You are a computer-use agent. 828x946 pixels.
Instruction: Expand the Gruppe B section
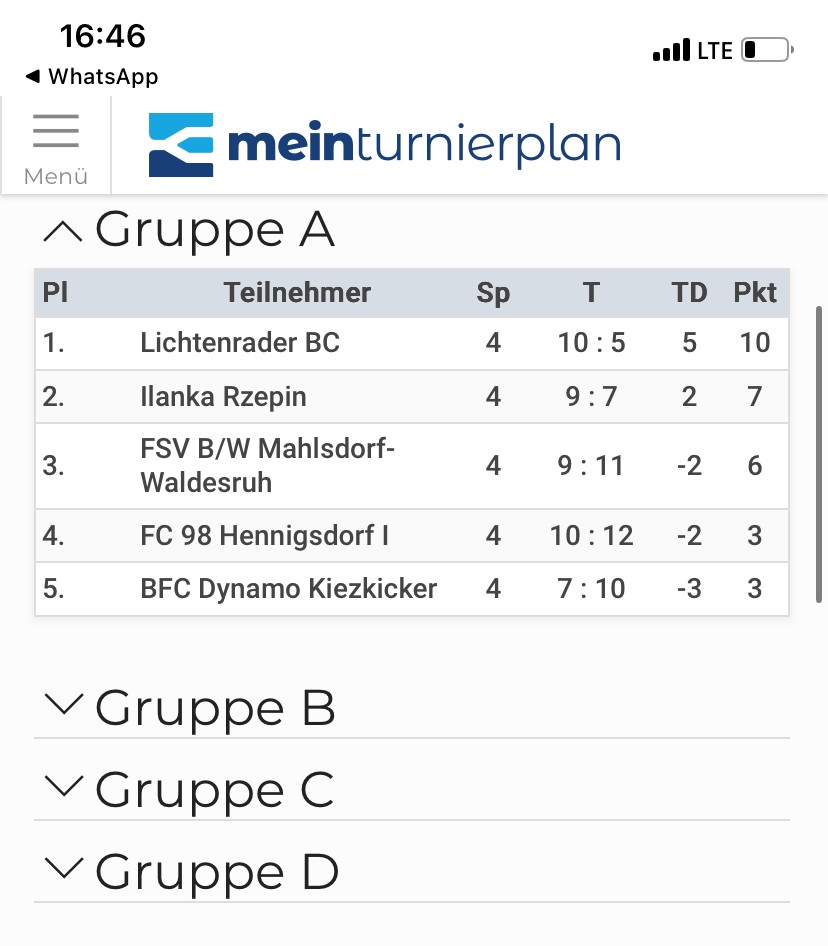click(x=190, y=707)
